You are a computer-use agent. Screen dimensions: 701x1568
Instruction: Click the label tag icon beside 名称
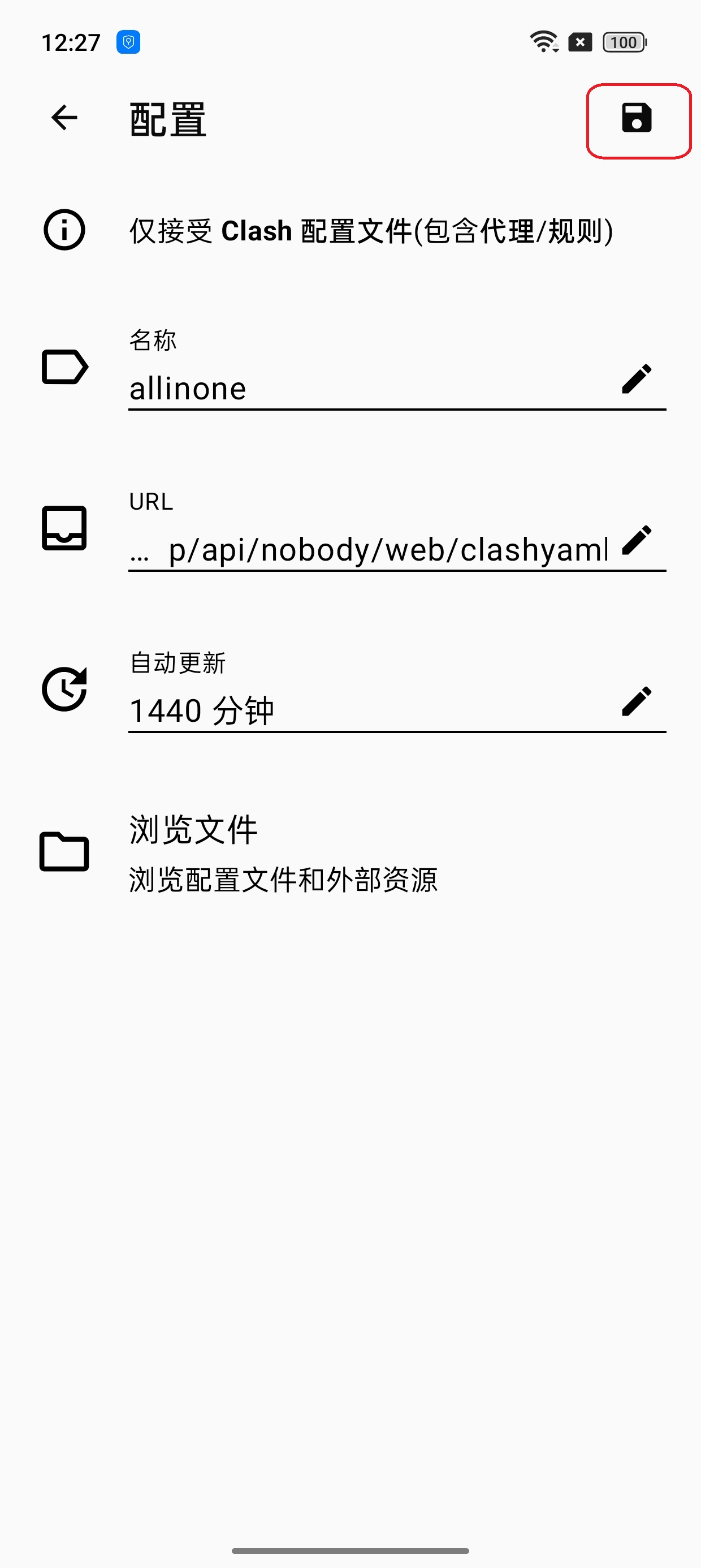63,366
